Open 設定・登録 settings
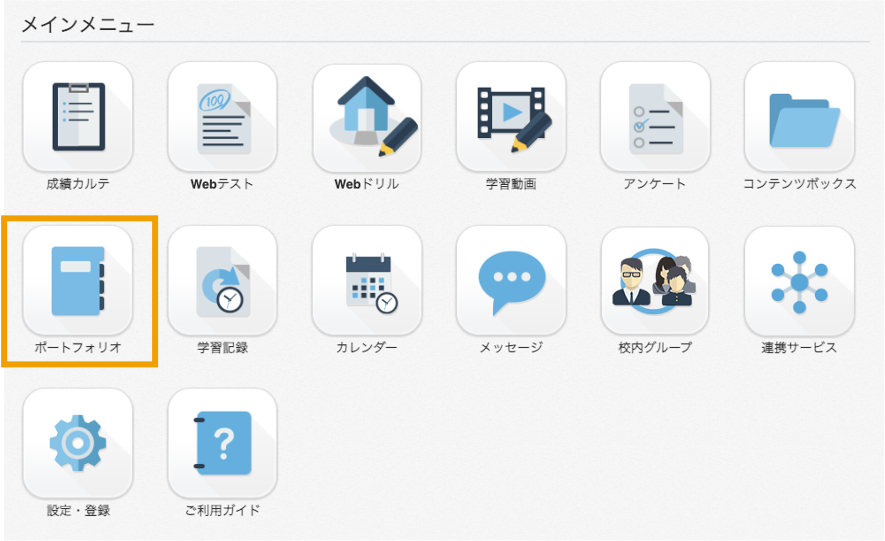 tap(78, 444)
